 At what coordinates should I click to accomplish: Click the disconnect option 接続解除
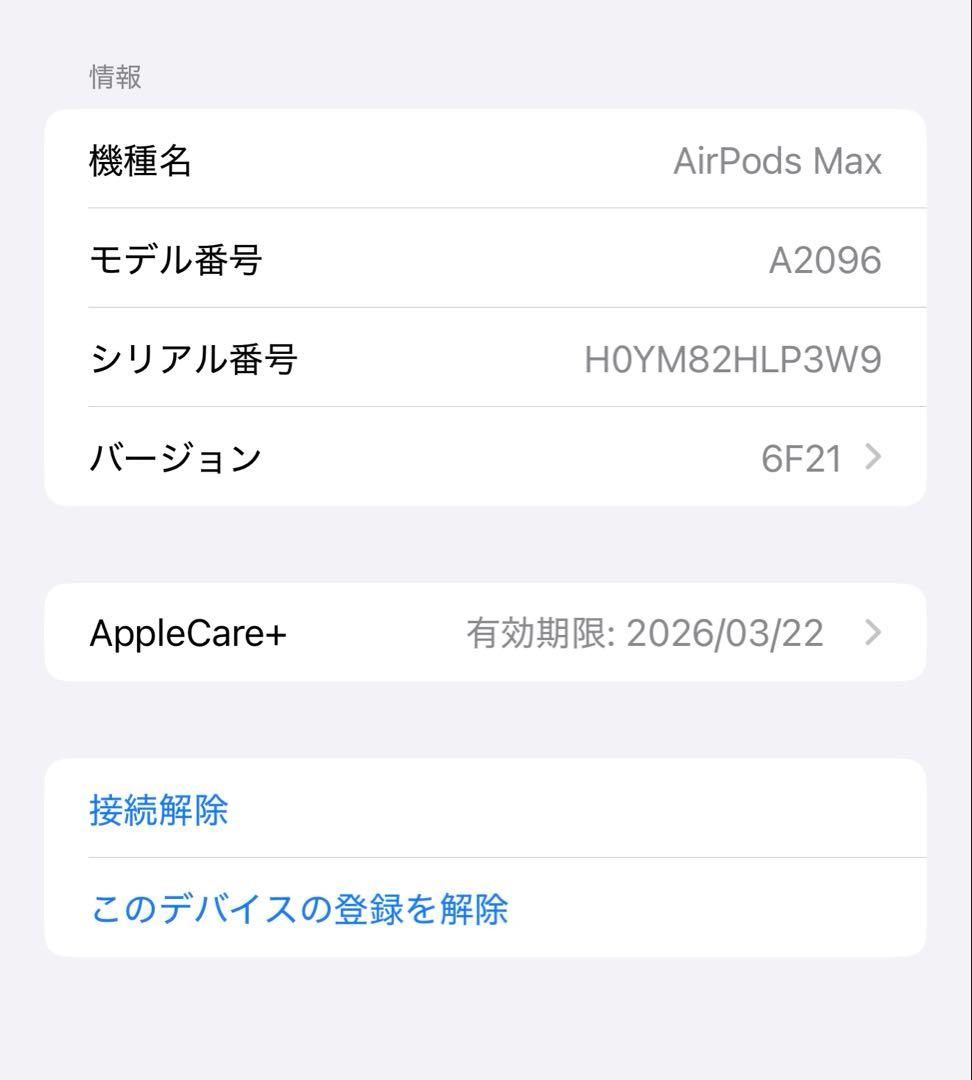click(158, 811)
